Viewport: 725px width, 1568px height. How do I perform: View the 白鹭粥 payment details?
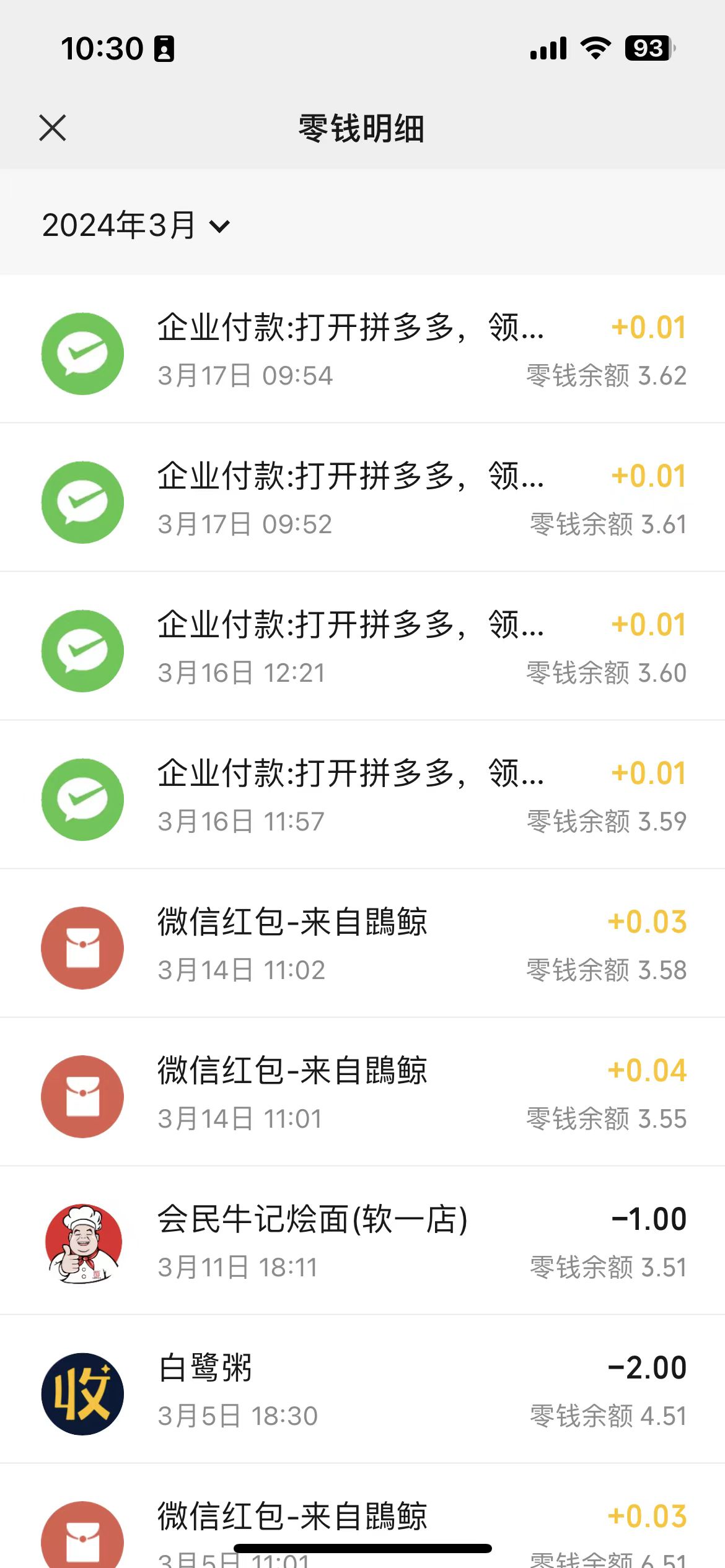coord(362,1391)
